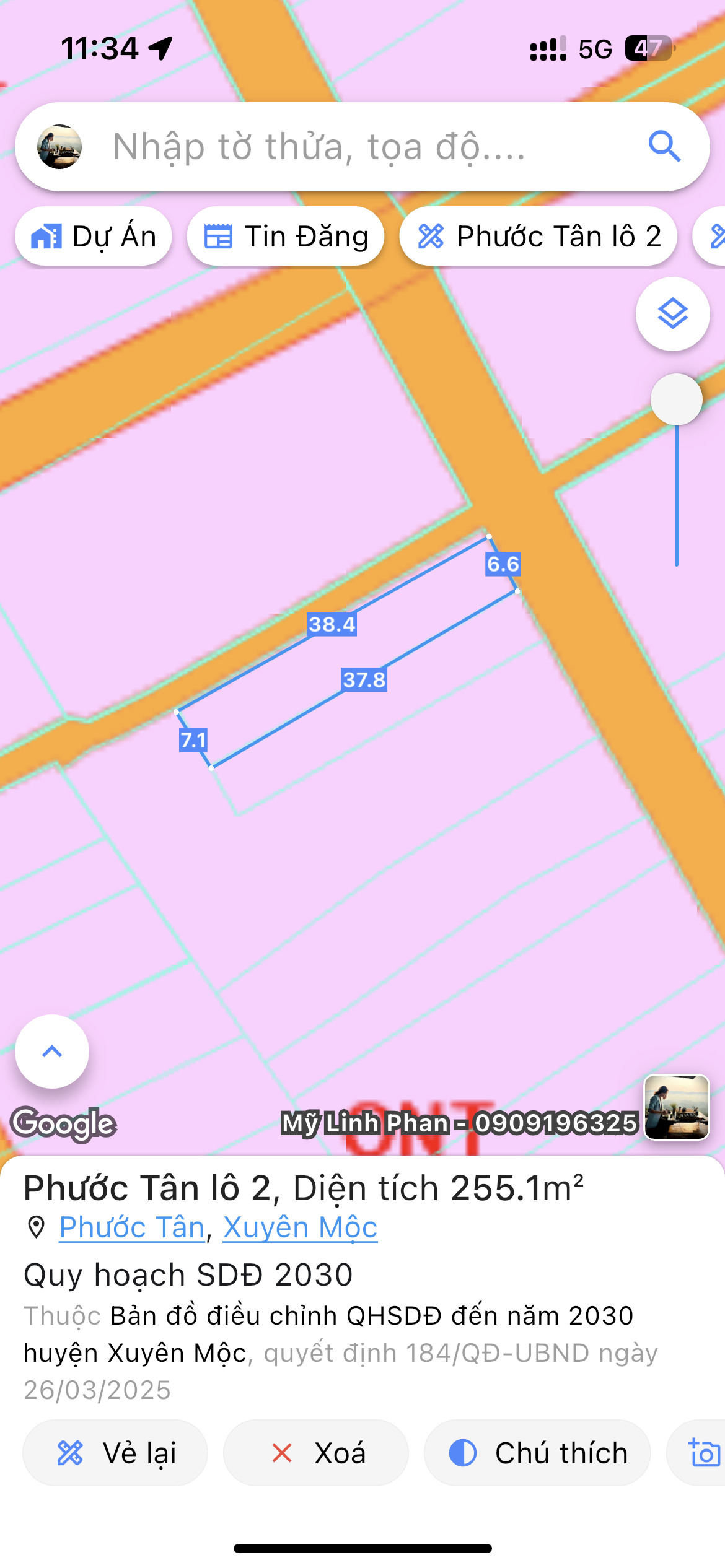Select the Dự Án chip
Image resolution: width=725 pixels, height=1568 pixels.
pyautogui.click(x=94, y=237)
